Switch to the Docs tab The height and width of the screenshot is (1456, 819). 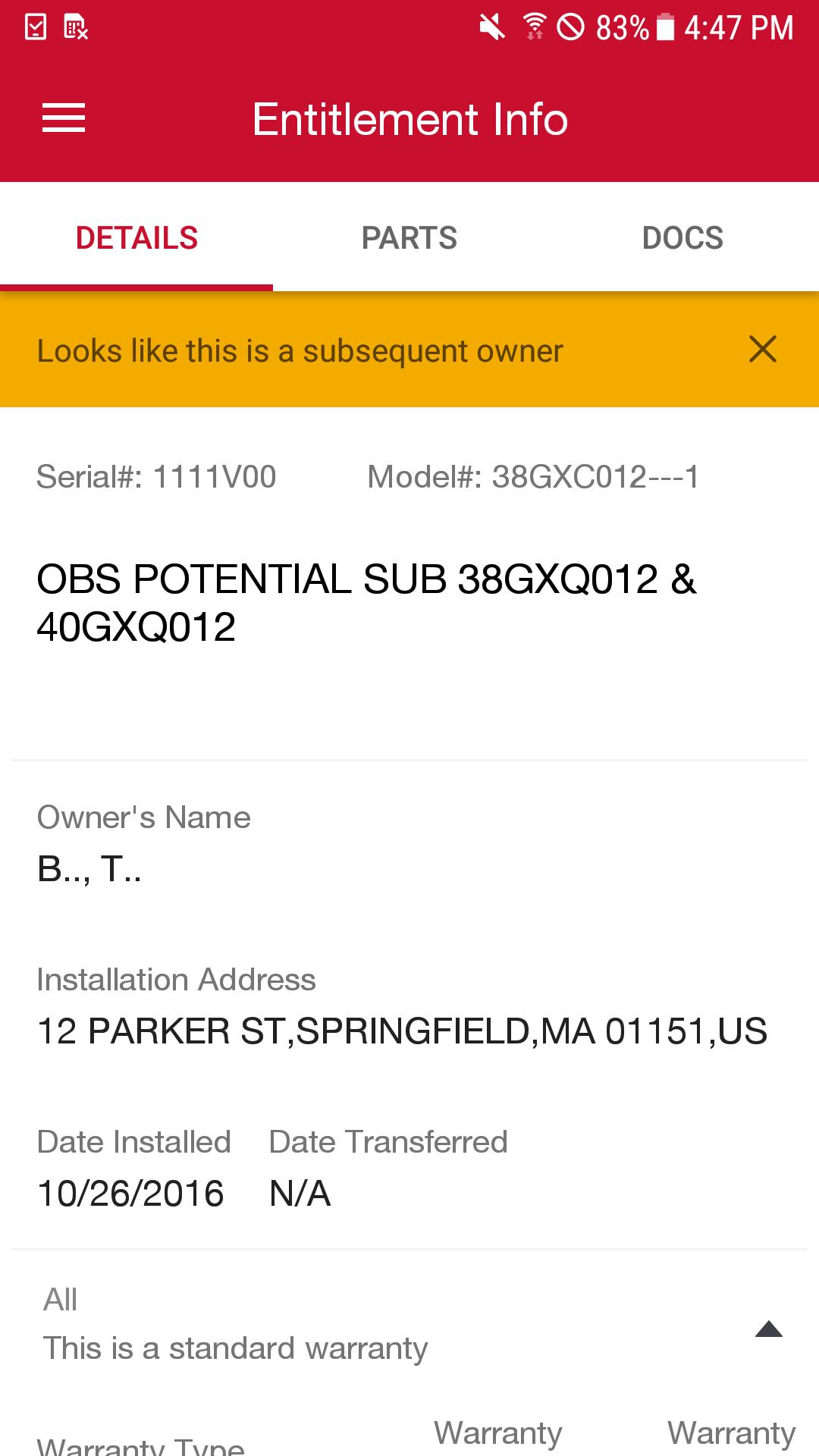(x=682, y=238)
